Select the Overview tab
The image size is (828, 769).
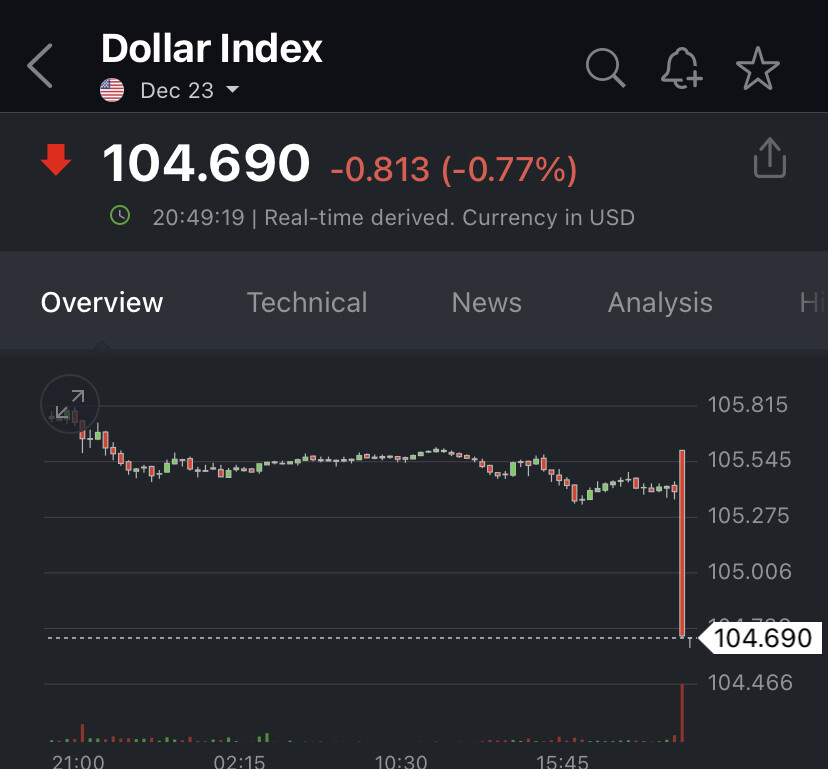(x=102, y=302)
